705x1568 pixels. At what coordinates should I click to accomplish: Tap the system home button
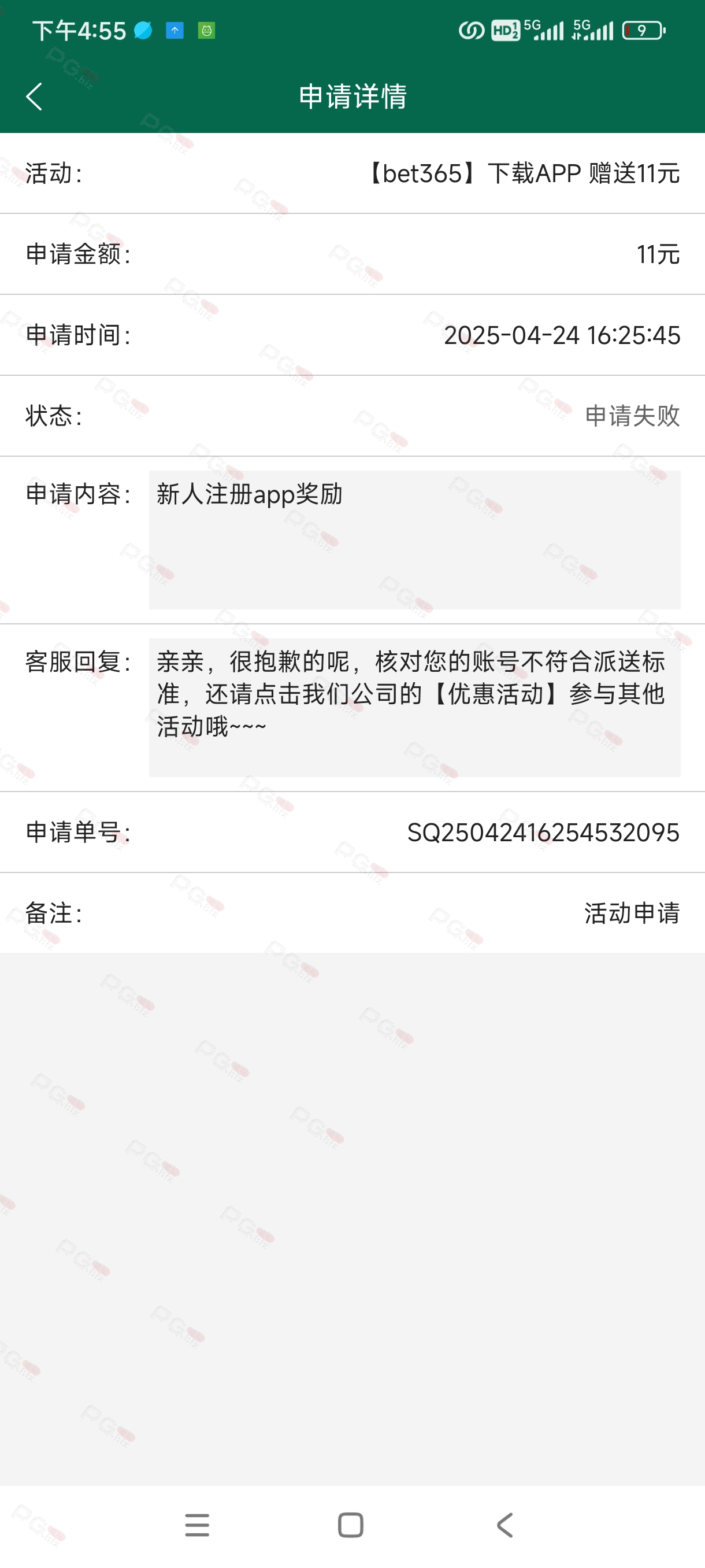350,1525
